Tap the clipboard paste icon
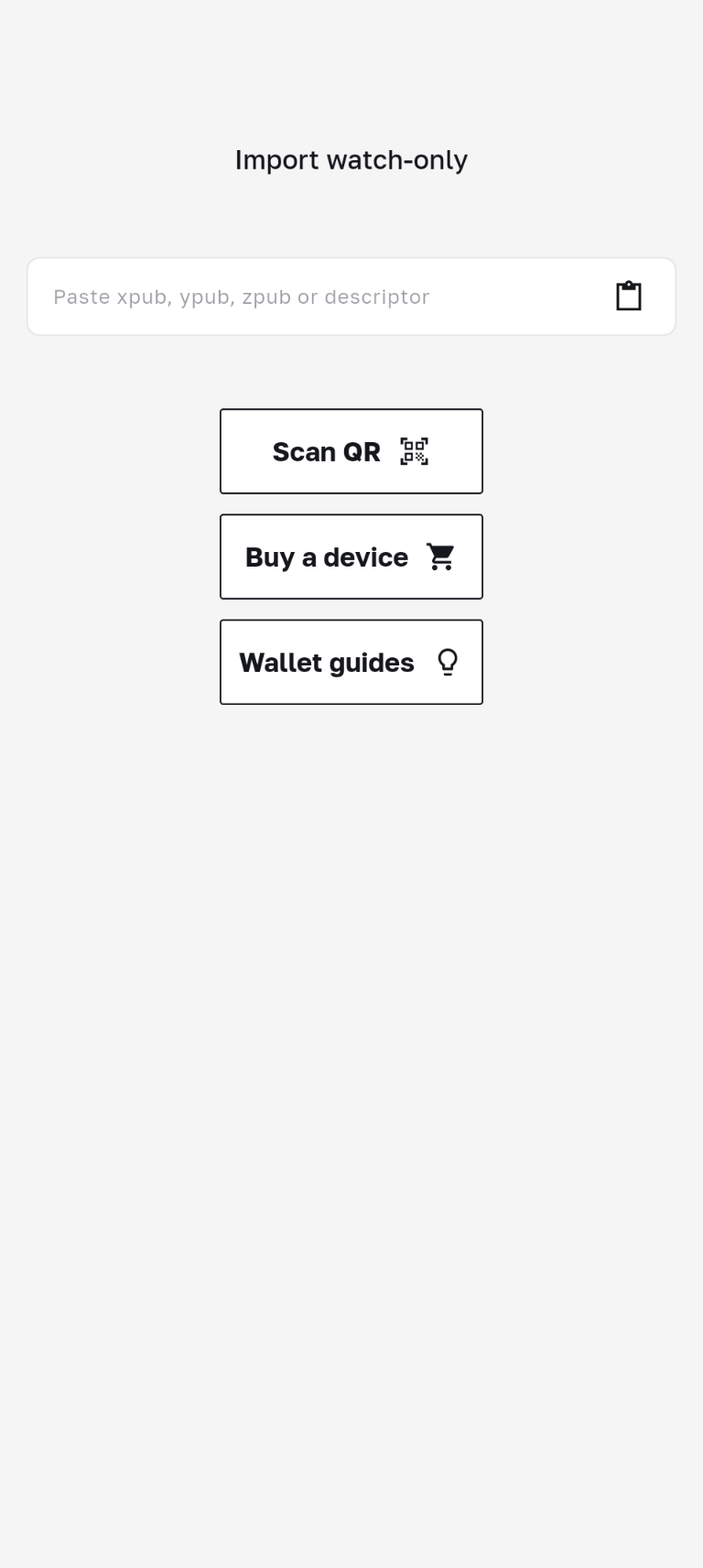703x1568 pixels. click(x=628, y=297)
